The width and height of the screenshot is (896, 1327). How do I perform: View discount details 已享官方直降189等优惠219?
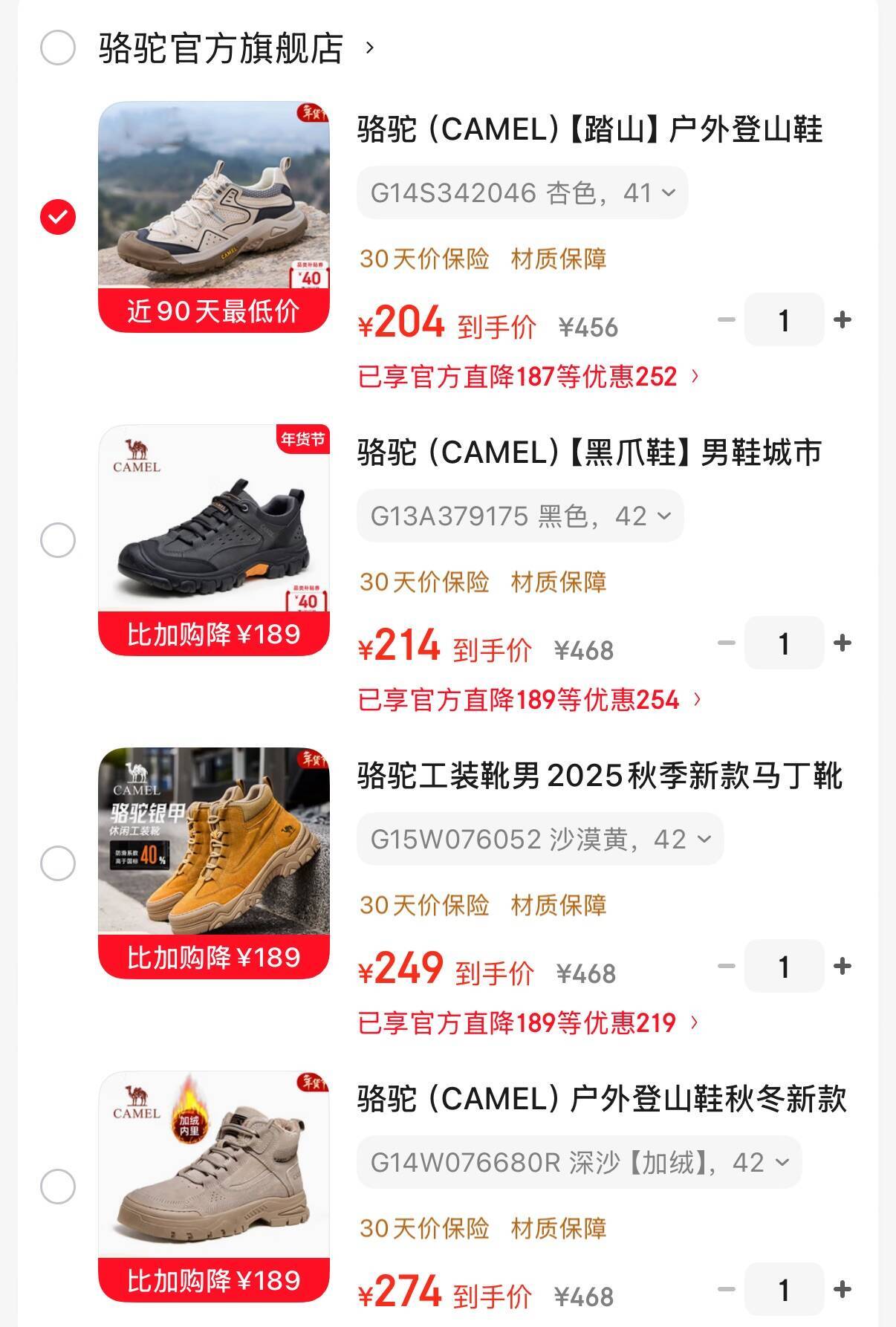pyautogui.click(x=527, y=1023)
